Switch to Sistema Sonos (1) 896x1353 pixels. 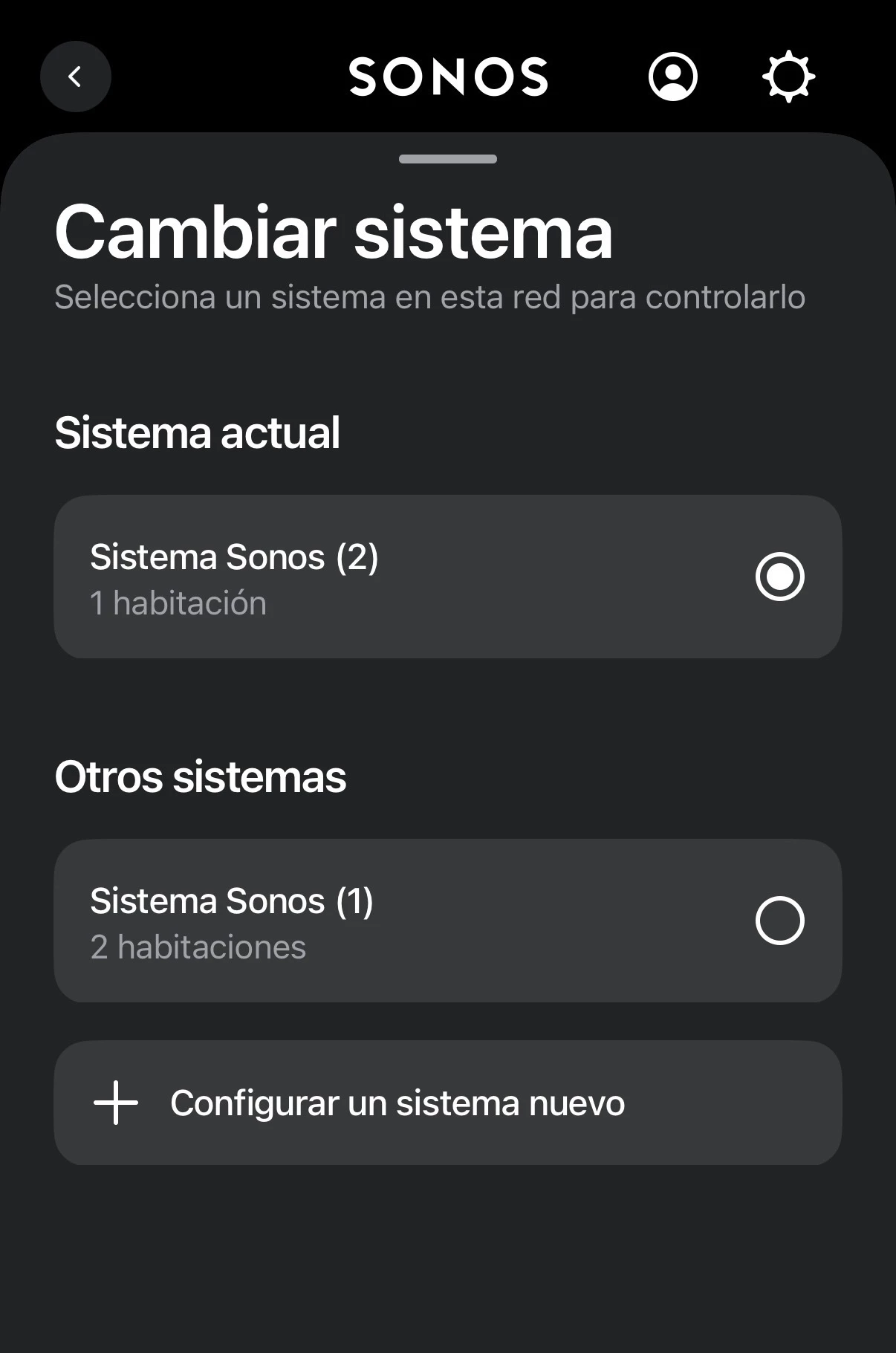[x=779, y=921]
